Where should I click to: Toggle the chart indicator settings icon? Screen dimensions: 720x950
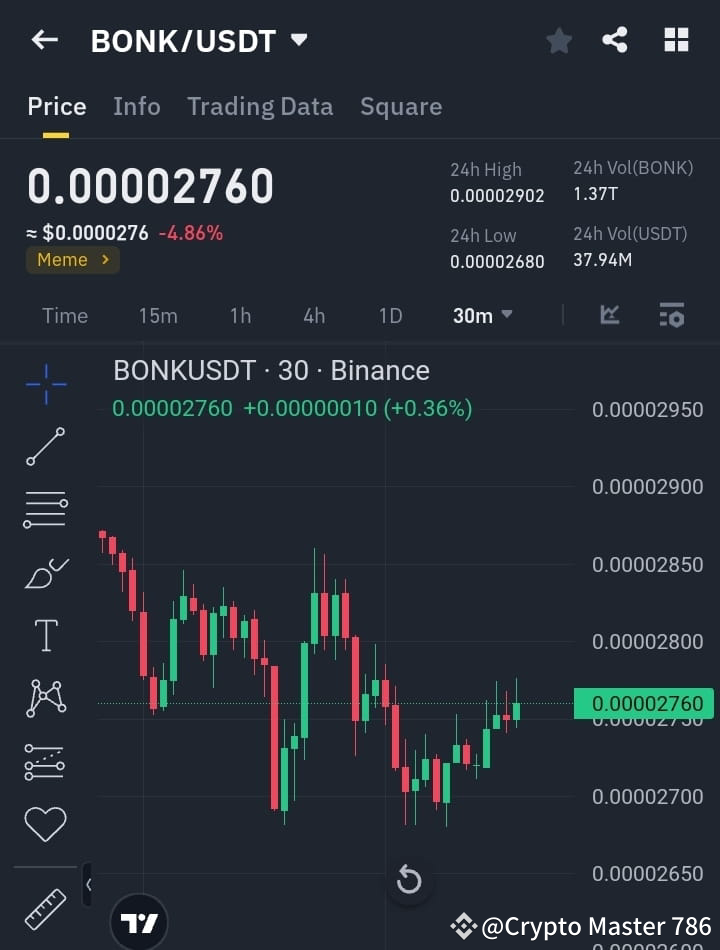point(672,315)
